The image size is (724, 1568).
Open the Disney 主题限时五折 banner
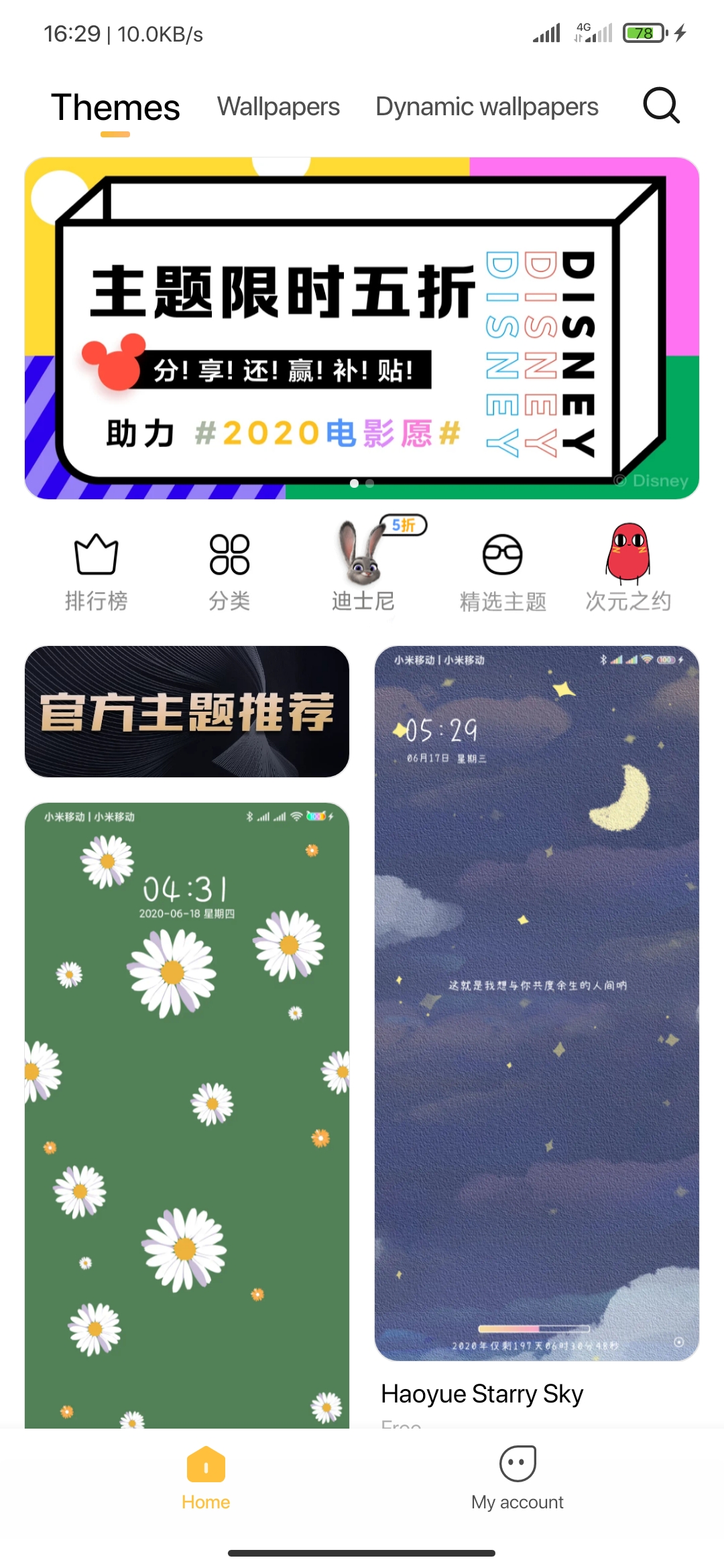362,328
